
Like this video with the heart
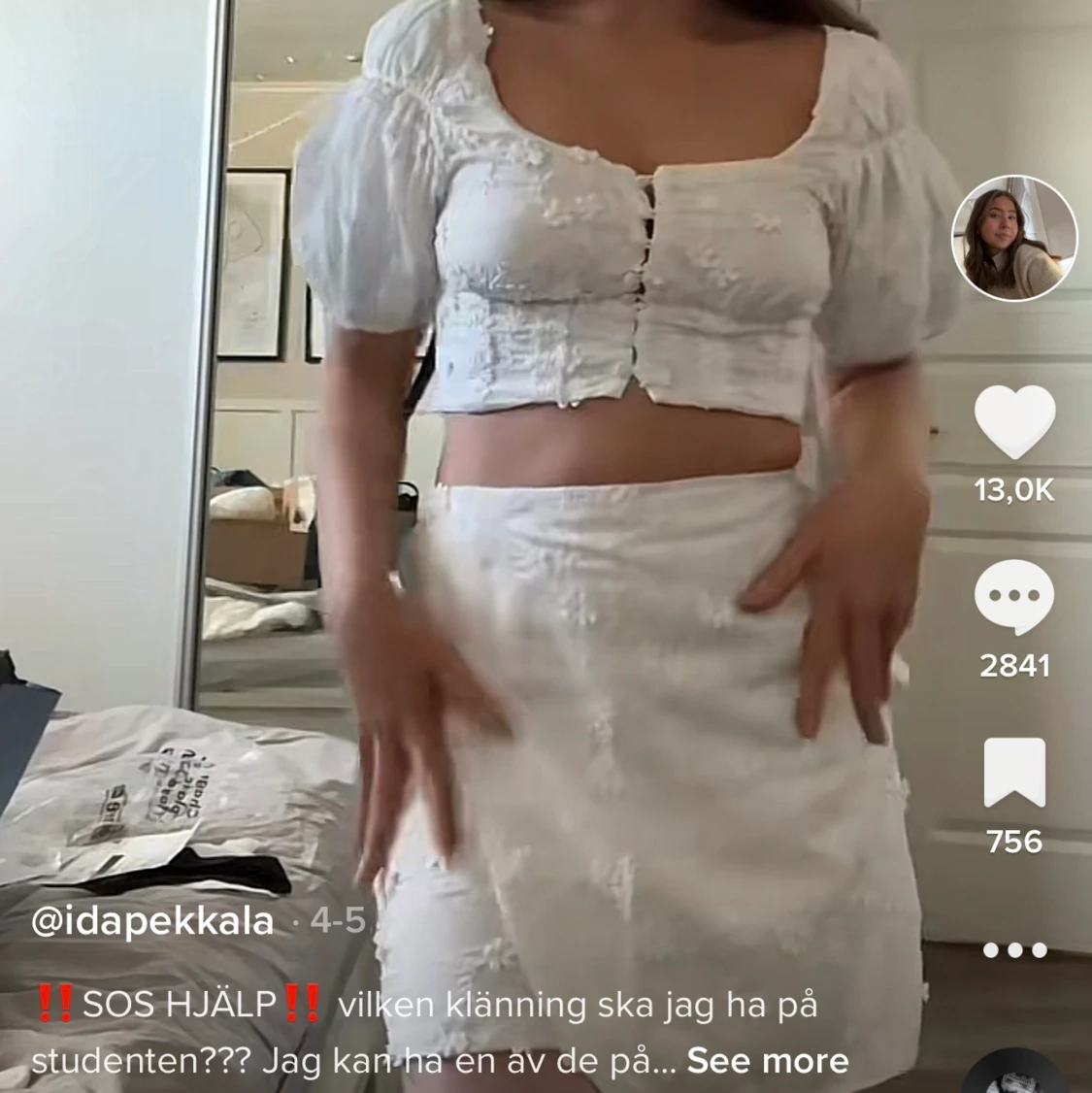coord(1014,421)
